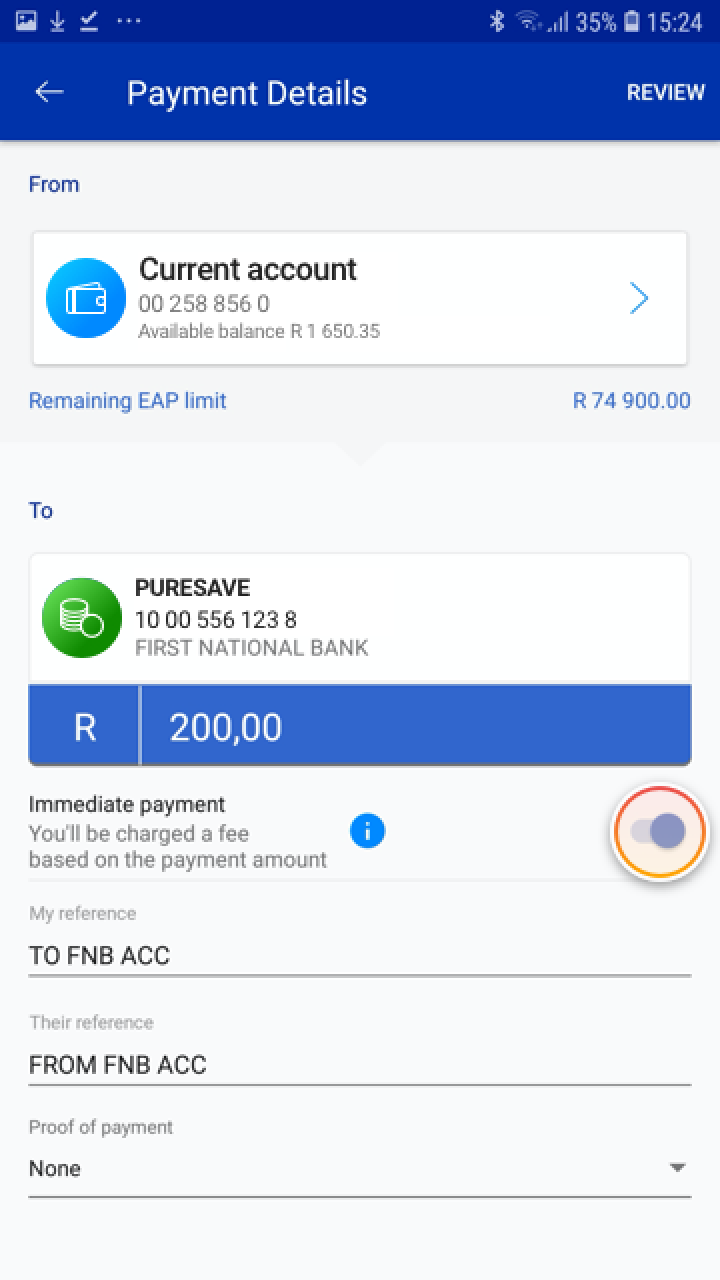The height and width of the screenshot is (1280, 720).
Task: Open the PURESAVE beneficiary card
Action: coord(360,618)
